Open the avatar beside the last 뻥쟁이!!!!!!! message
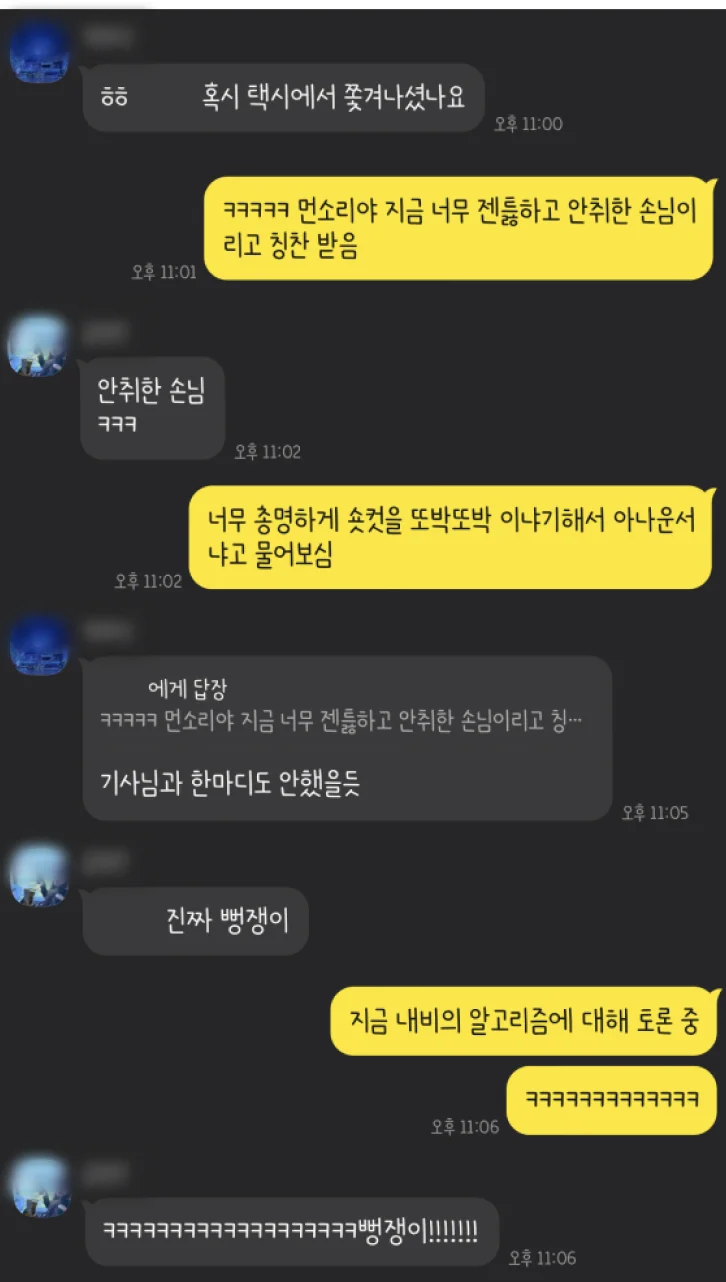Image resolution: width=726 pixels, height=1282 pixels. pyautogui.click(x=40, y=1186)
